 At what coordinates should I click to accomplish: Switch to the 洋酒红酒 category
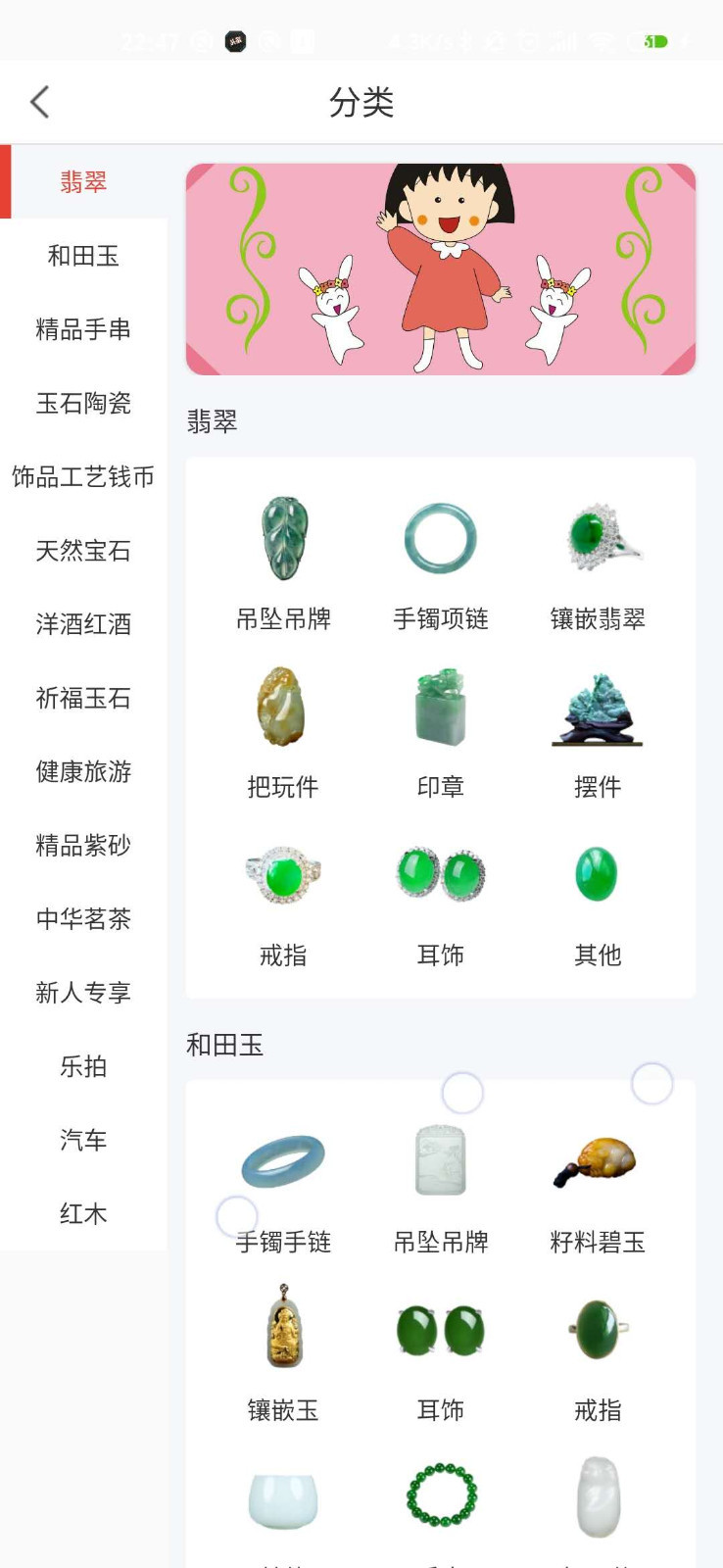(x=83, y=624)
